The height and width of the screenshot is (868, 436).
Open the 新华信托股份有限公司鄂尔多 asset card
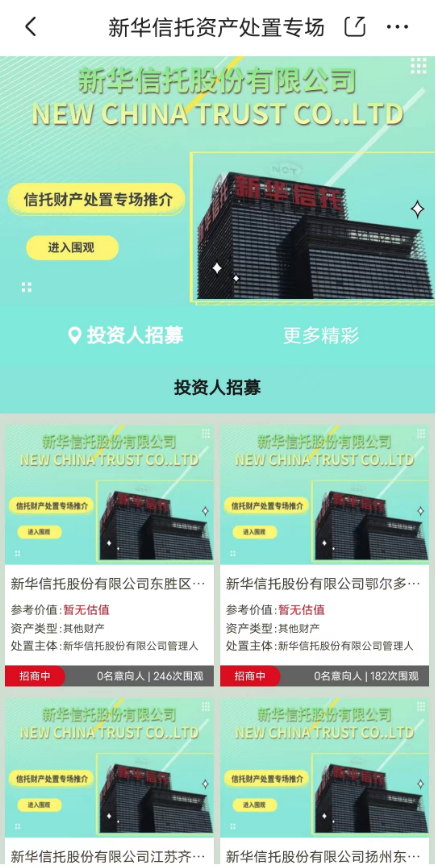point(324,556)
